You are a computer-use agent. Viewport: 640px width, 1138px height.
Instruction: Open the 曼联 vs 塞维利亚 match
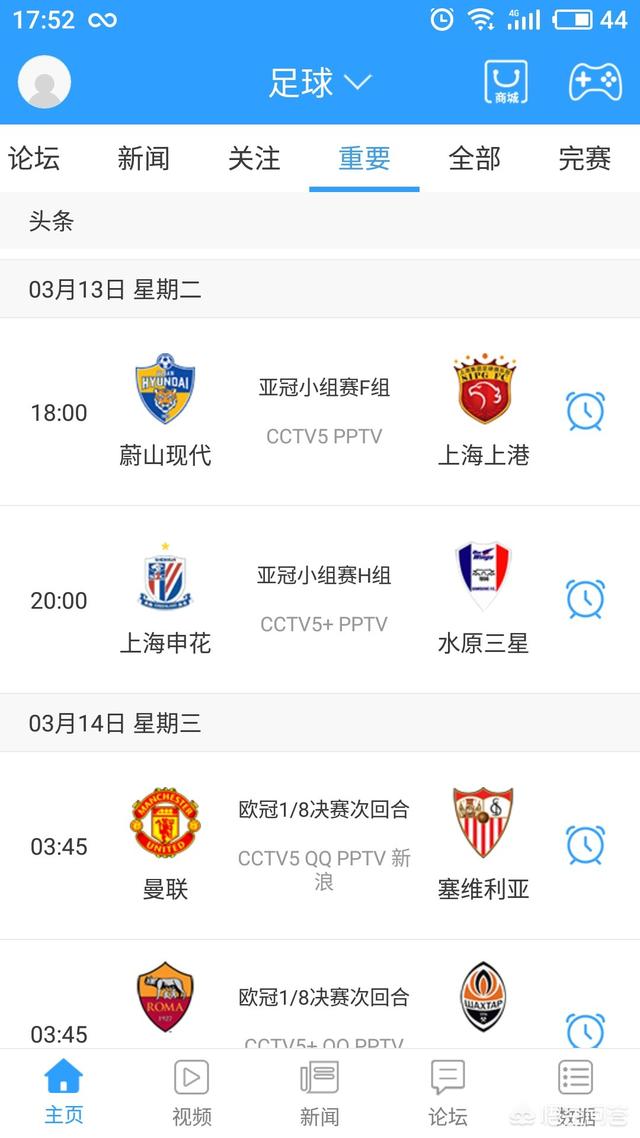click(x=320, y=845)
